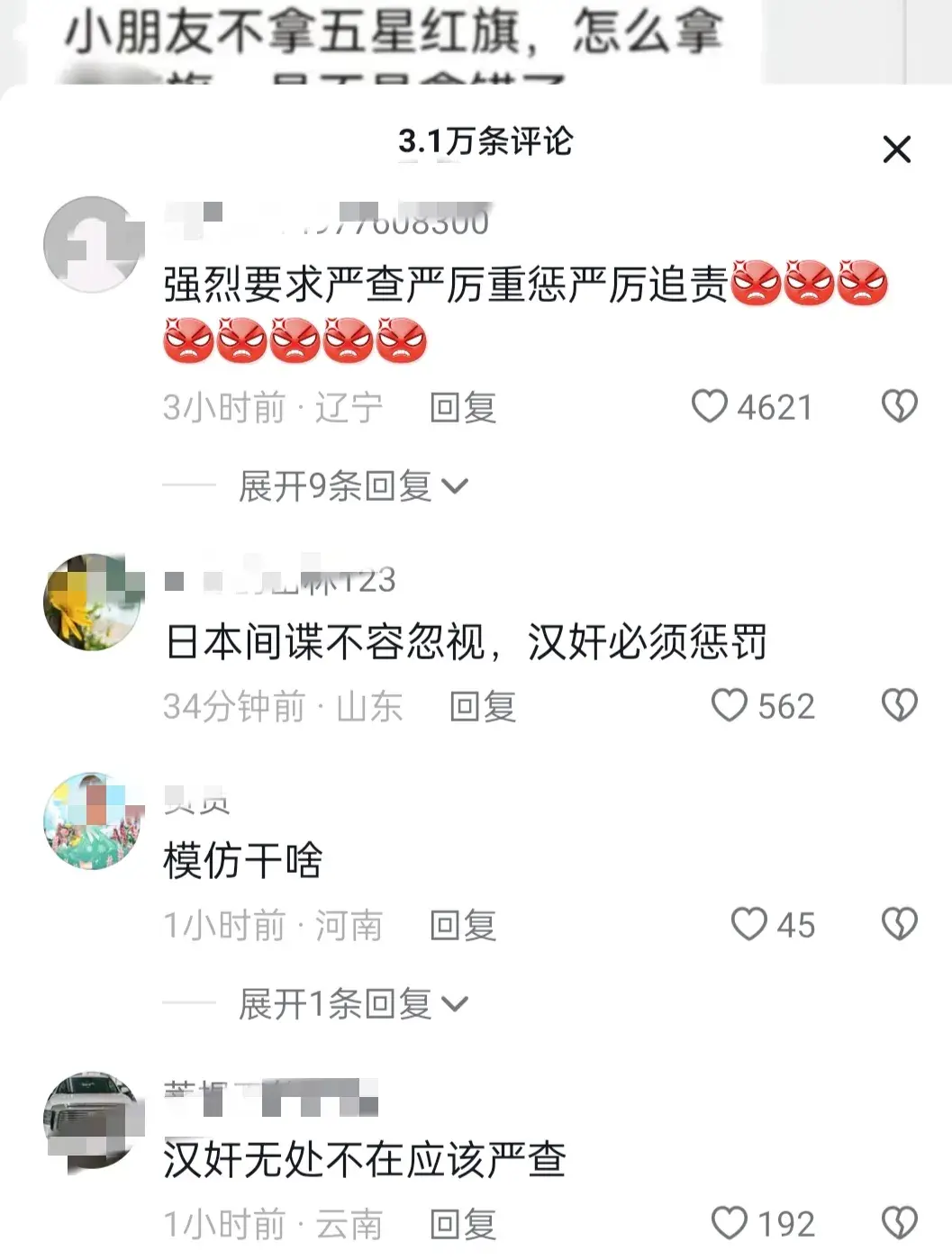Open the car avatar of 云南 commenter

[93, 1120]
